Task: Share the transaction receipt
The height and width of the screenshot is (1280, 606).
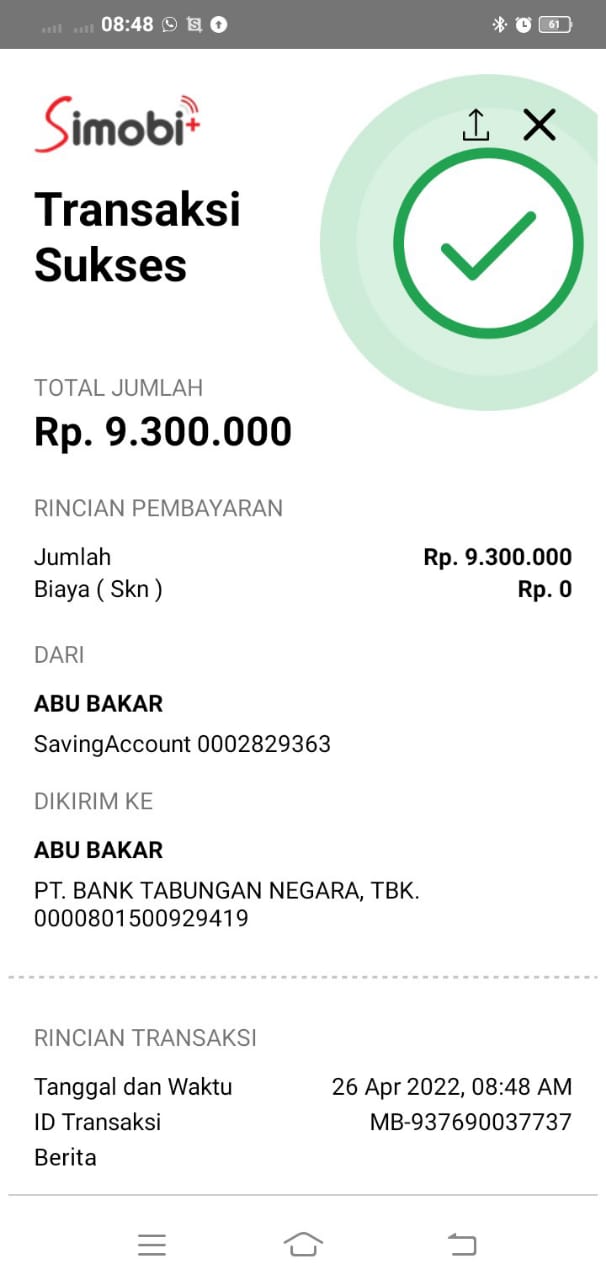Action: pyautogui.click(x=476, y=125)
